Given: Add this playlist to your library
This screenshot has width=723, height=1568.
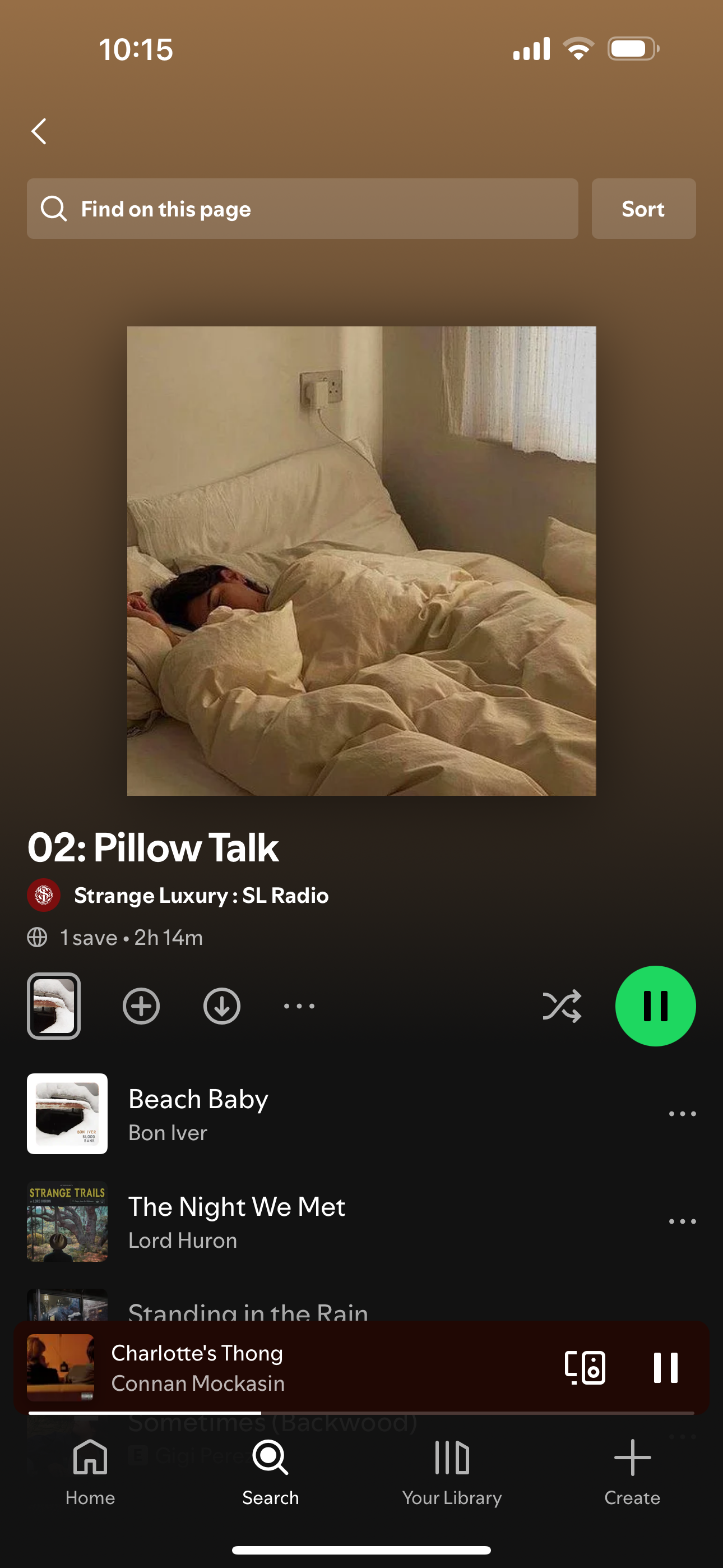Looking at the screenshot, I should pos(141,1006).
